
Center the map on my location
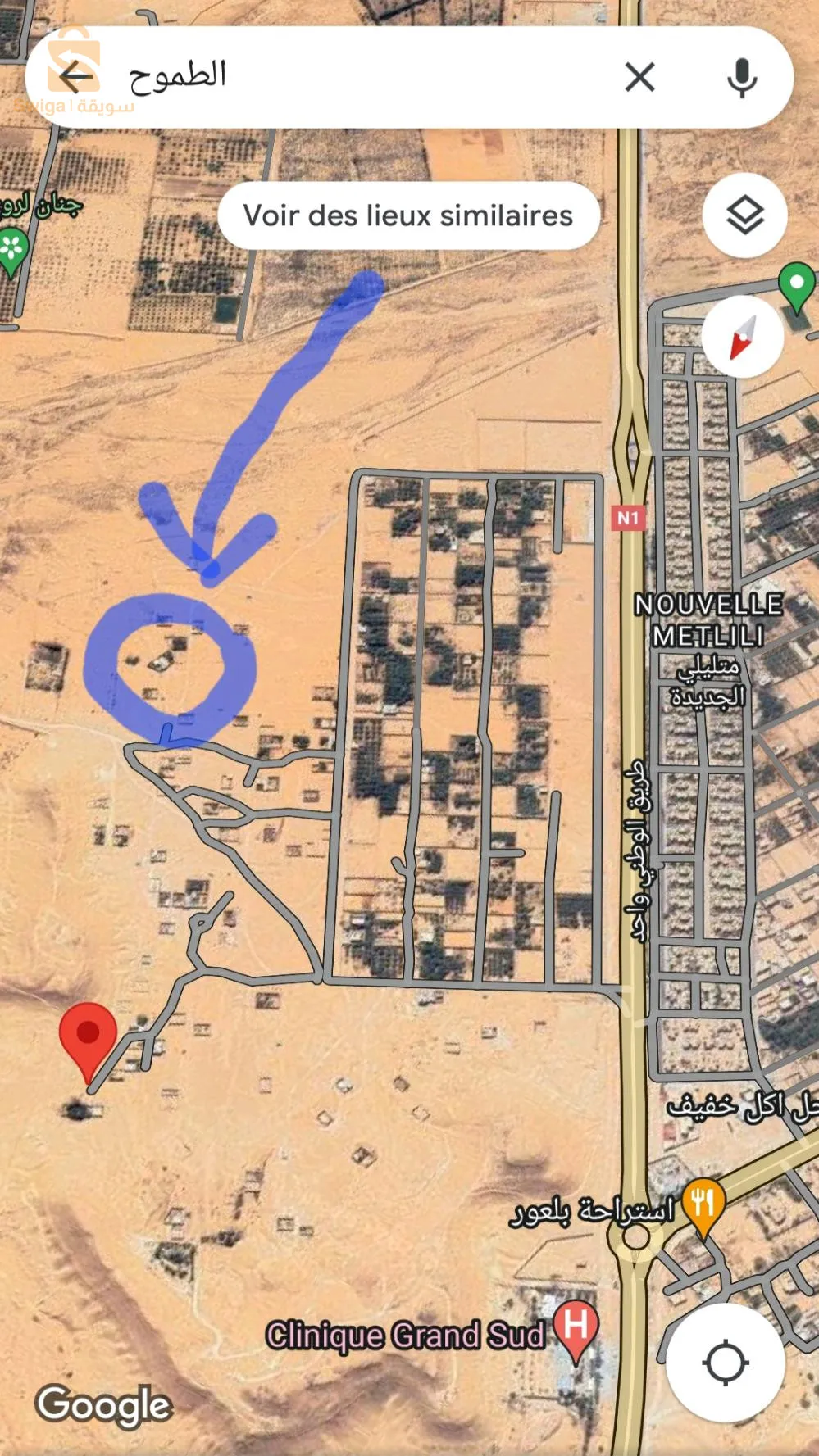726,1363
